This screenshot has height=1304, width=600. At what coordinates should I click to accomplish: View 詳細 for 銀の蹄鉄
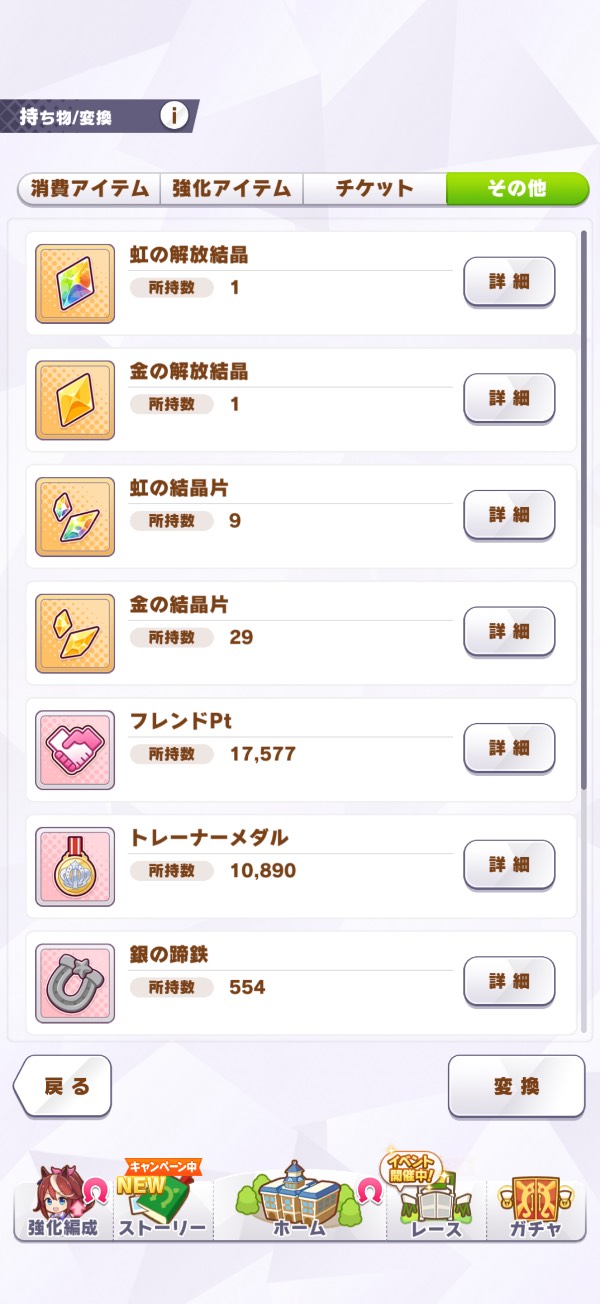tap(509, 981)
